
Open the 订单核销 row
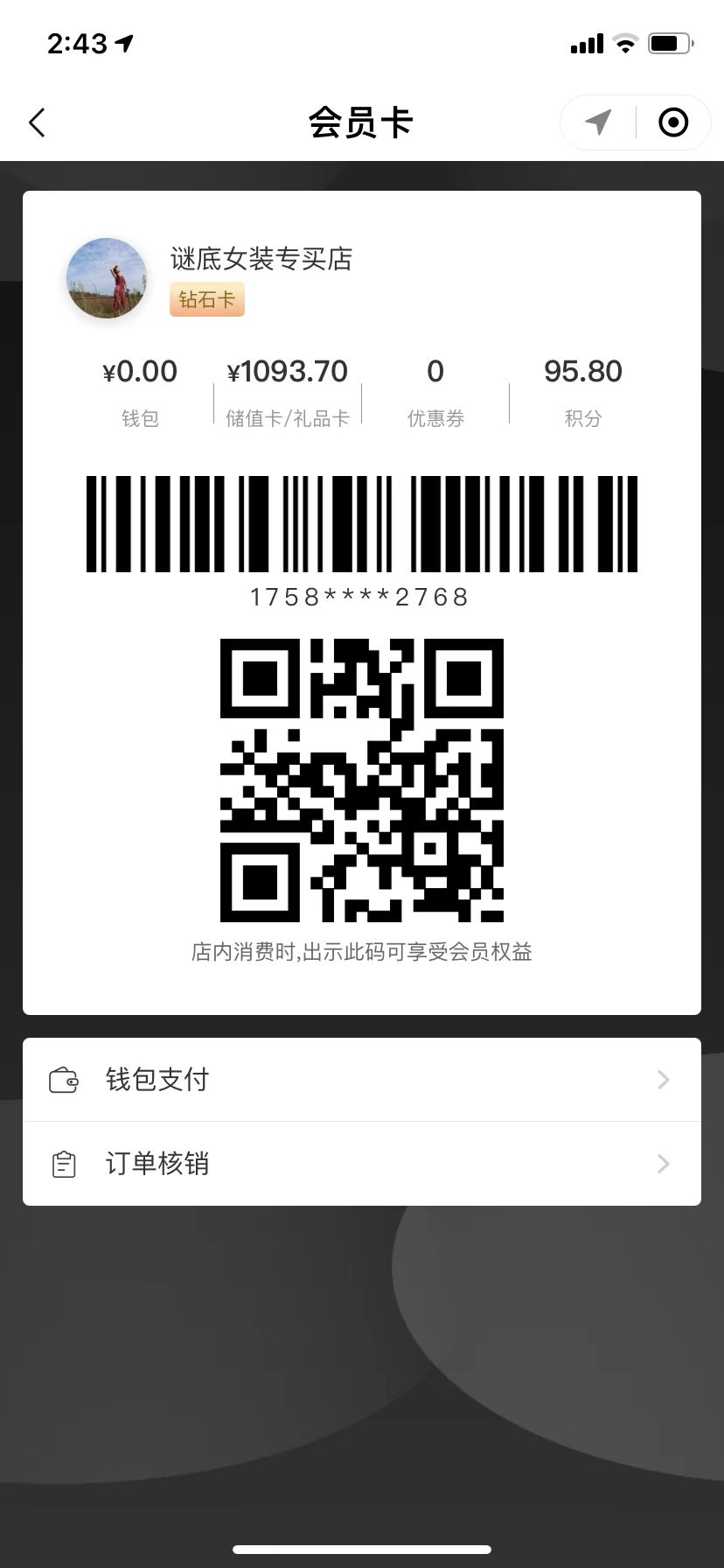[362, 1164]
